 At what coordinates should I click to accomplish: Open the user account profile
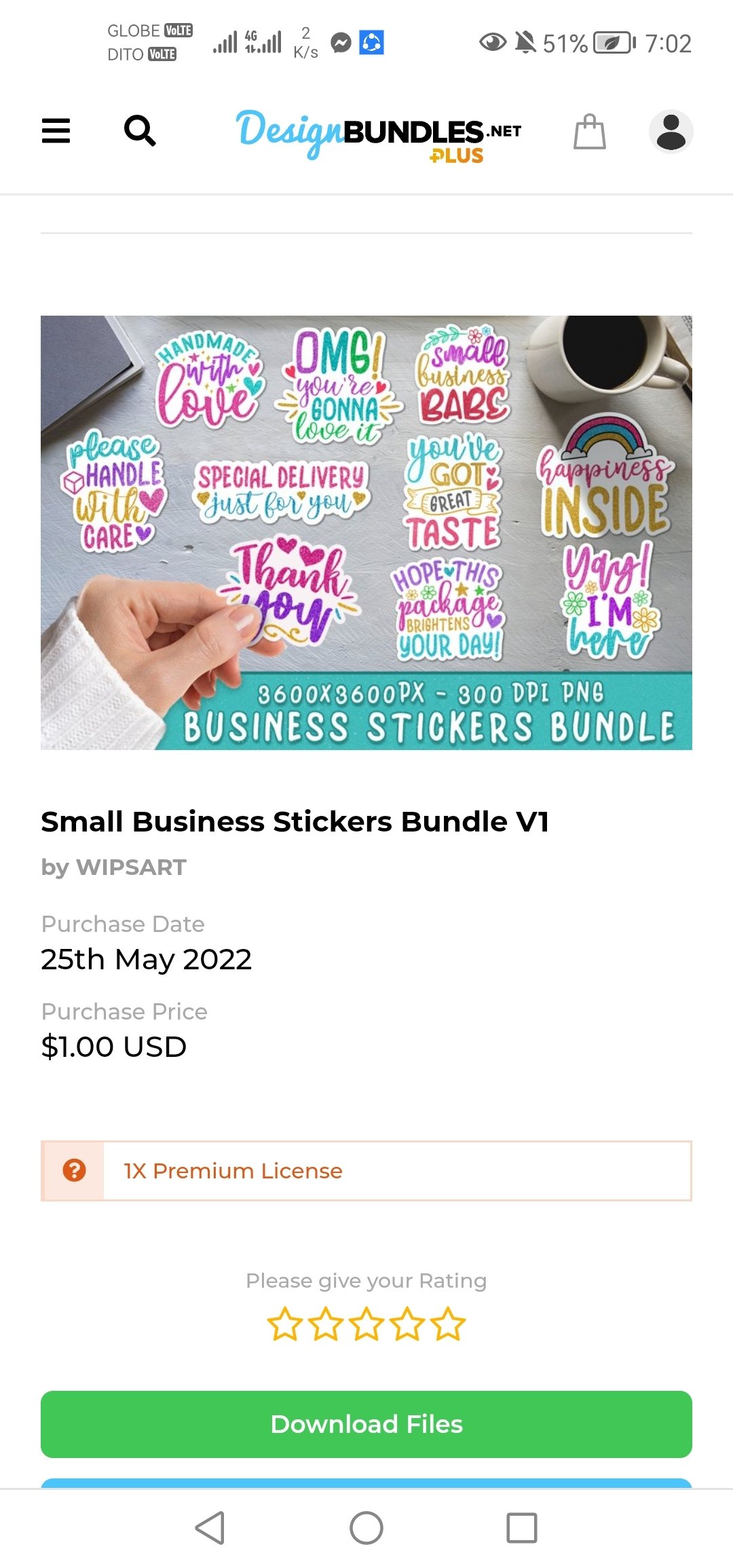671,132
